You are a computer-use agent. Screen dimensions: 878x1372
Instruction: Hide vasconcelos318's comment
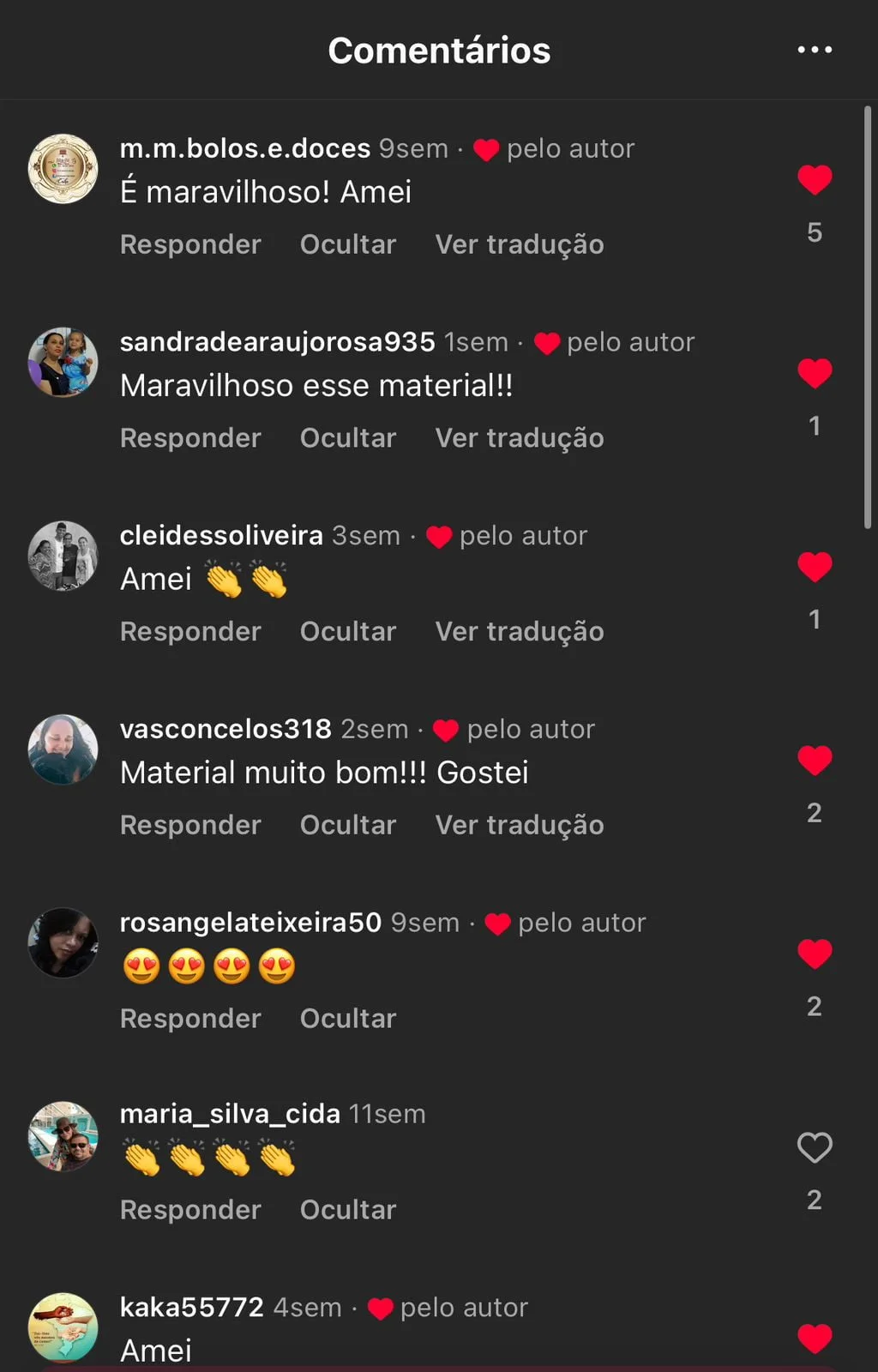pos(347,825)
